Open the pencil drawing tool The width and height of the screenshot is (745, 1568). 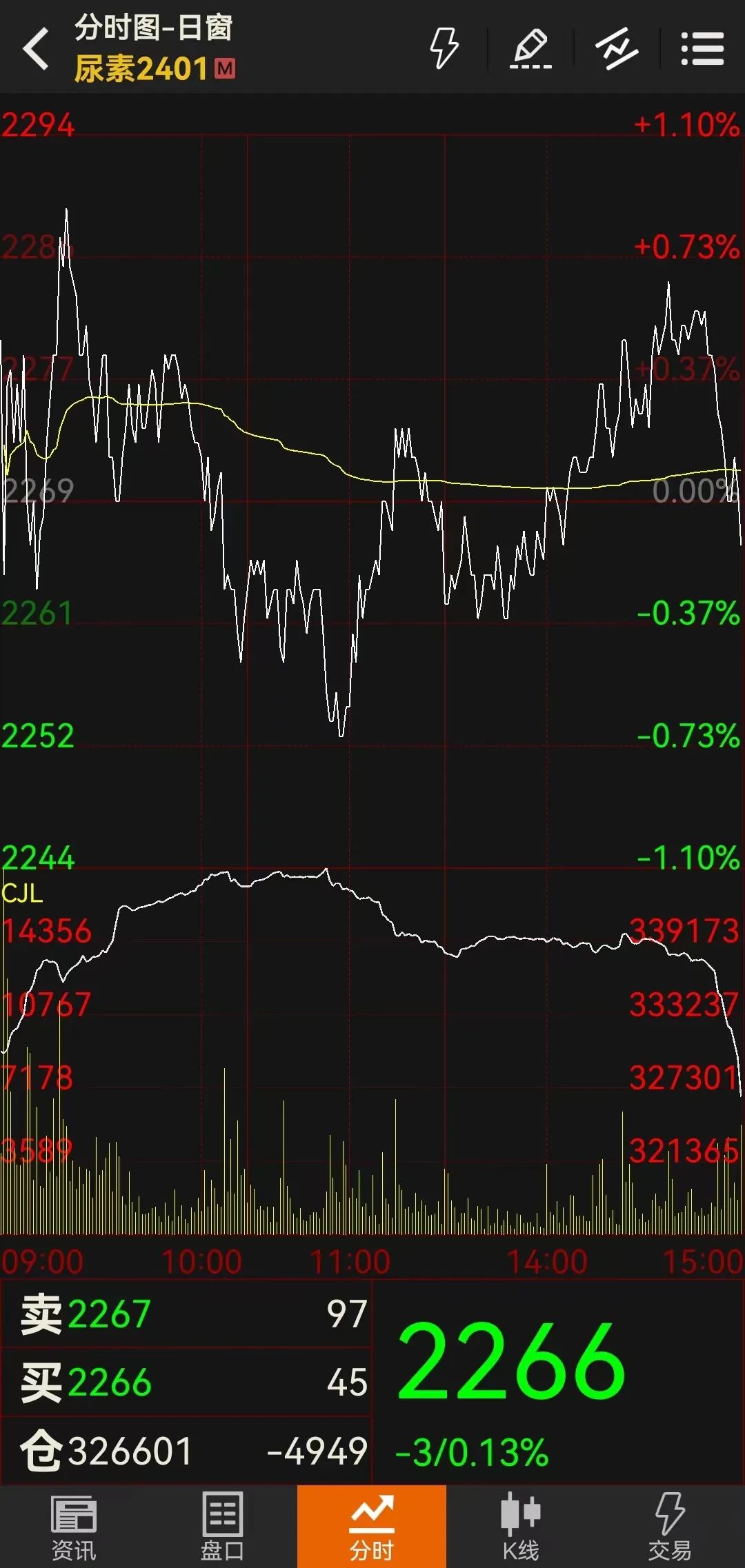(530, 48)
